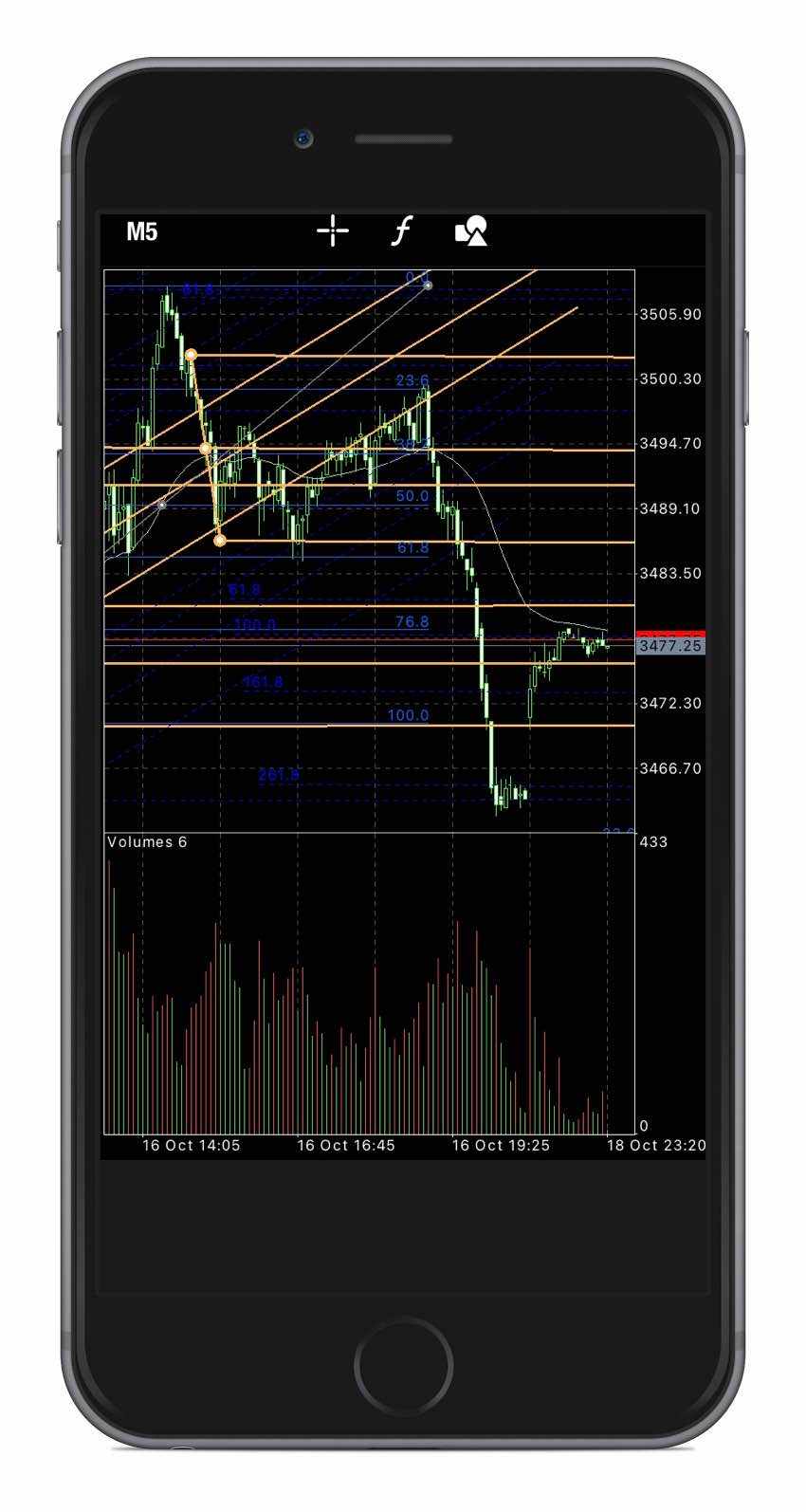Open the indicators list
The image size is (806, 1512).
(402, 230)
